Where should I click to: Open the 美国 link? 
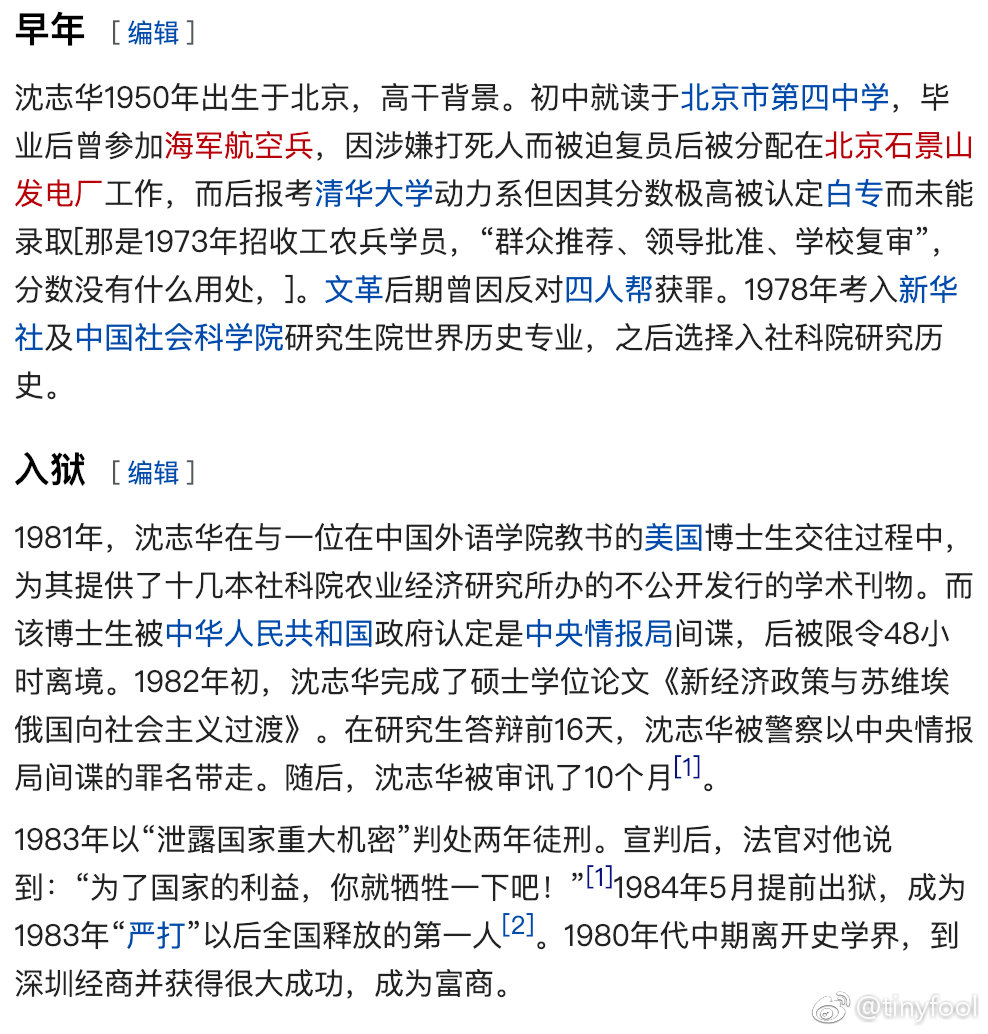coord(673,538)
